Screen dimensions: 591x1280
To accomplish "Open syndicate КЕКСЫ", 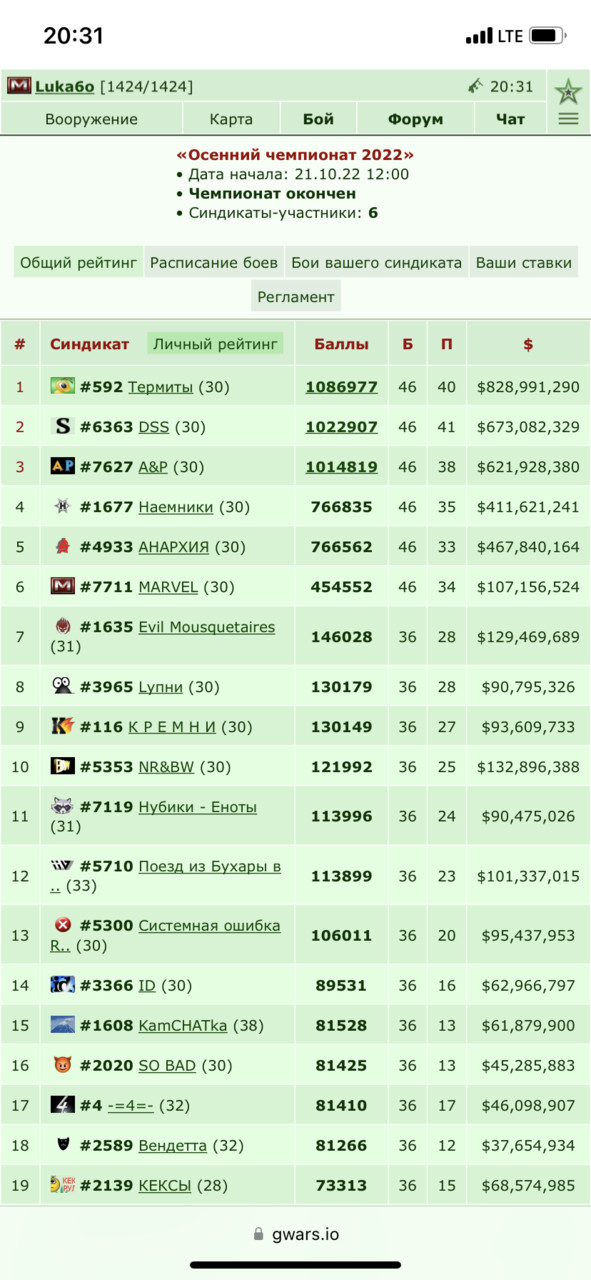I will pos(164,1185).
